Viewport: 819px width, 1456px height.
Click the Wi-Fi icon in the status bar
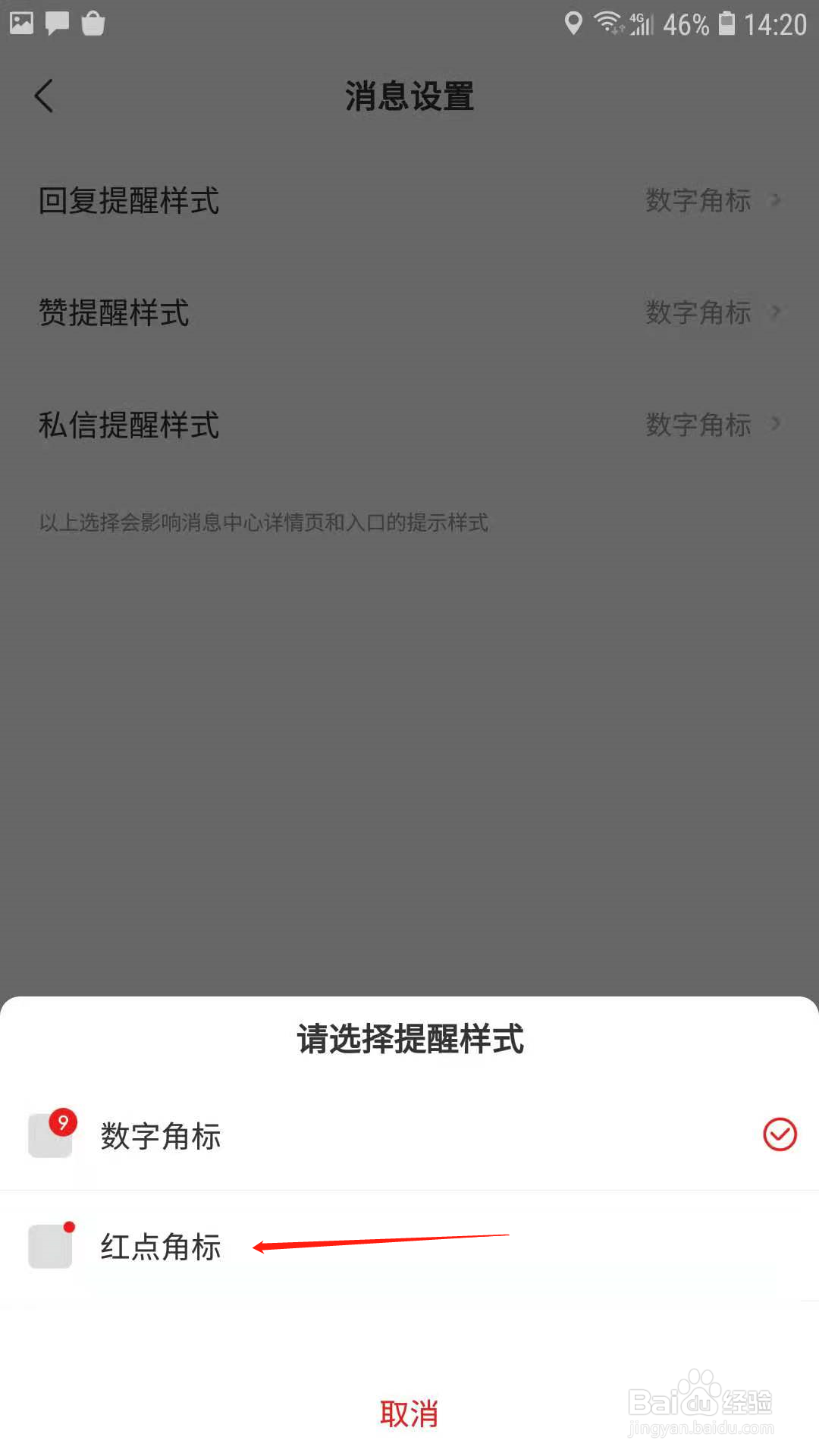click(607, 23)
